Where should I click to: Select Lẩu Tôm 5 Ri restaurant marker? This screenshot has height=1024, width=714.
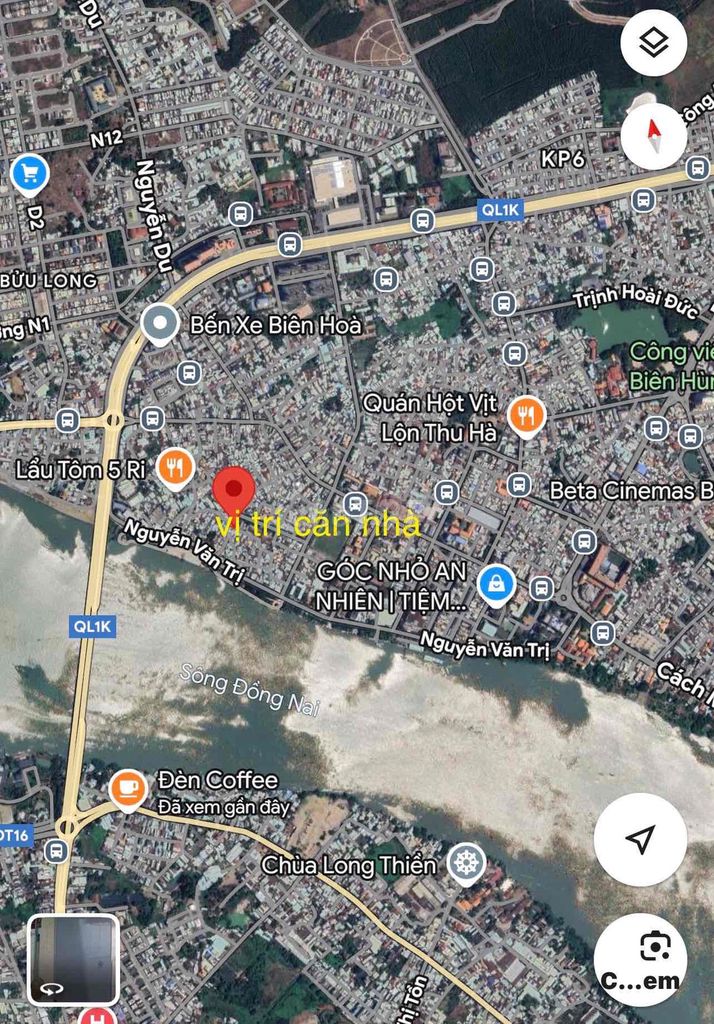(176, 467)
